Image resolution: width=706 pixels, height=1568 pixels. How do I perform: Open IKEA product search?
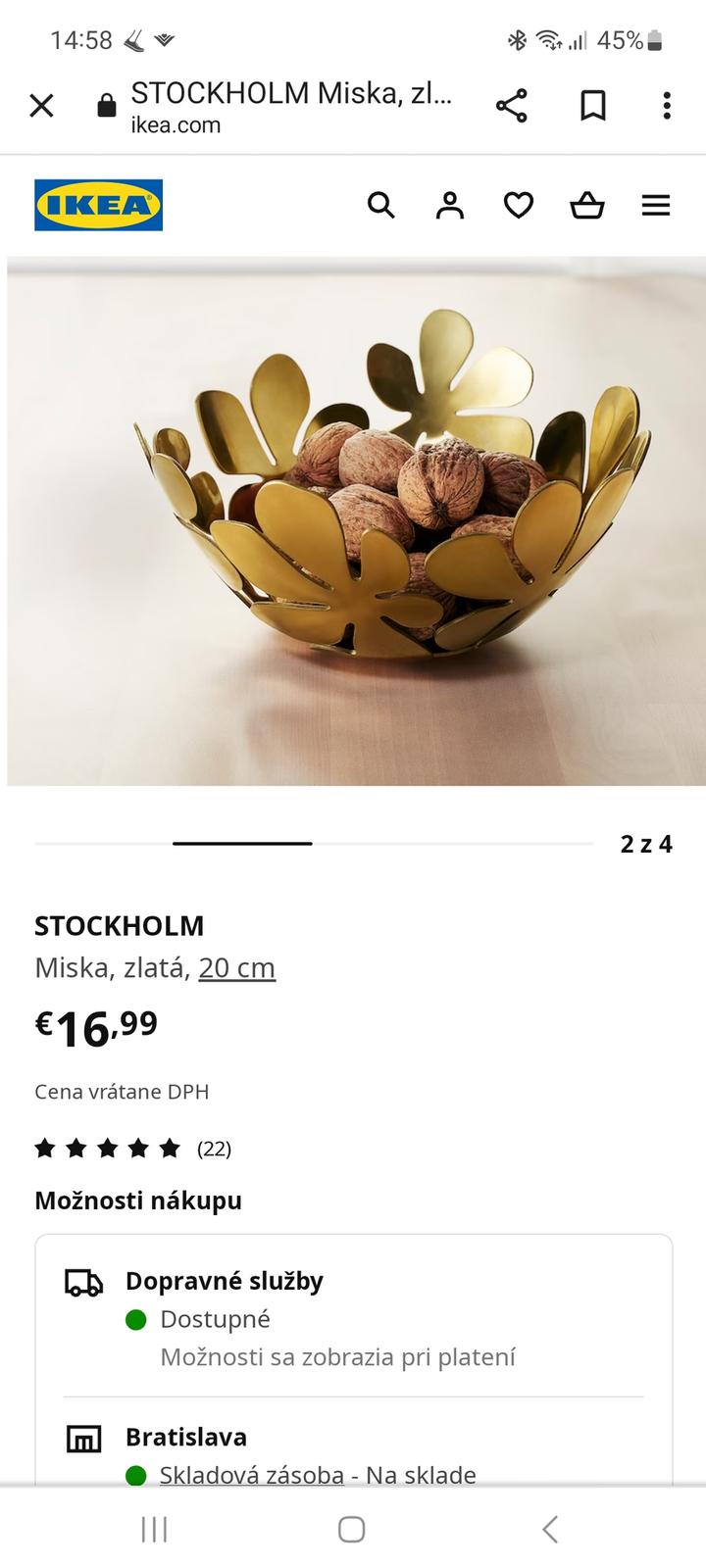pyautogui.click(x=380, y=205)
